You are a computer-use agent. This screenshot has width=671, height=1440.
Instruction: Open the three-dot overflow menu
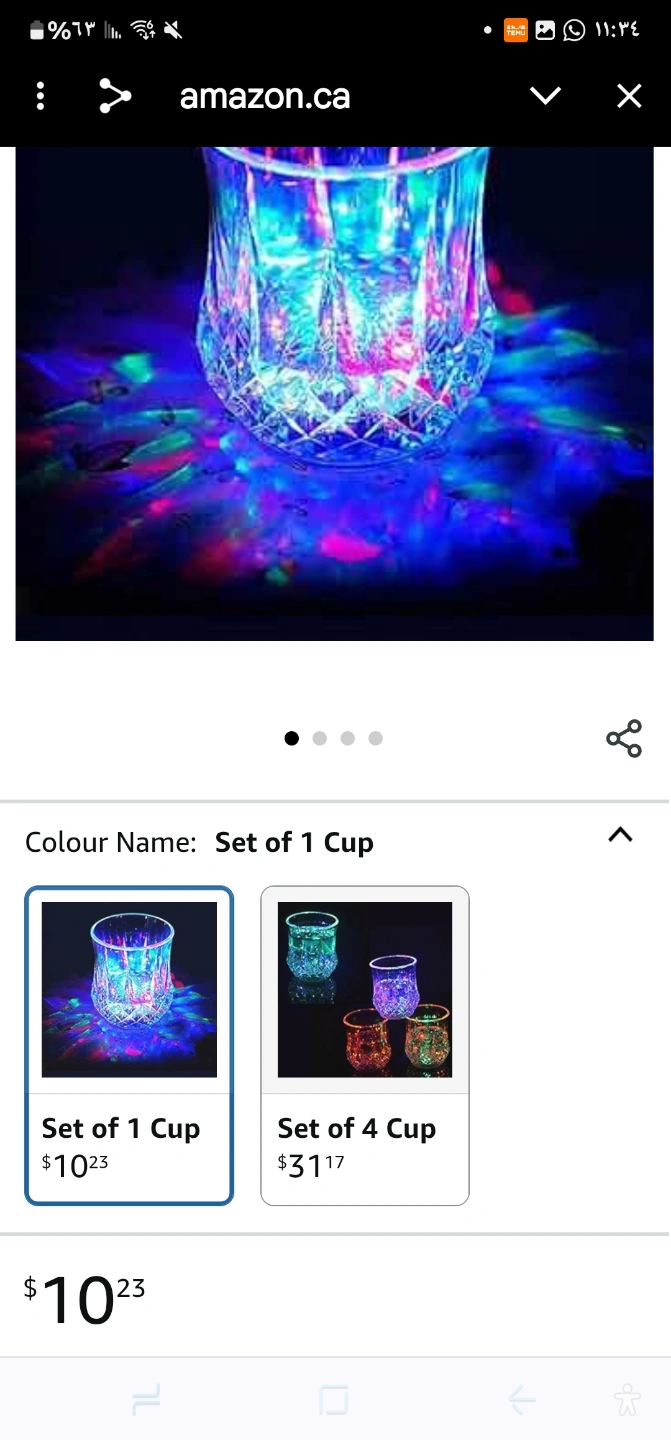(x=40, y=96)
